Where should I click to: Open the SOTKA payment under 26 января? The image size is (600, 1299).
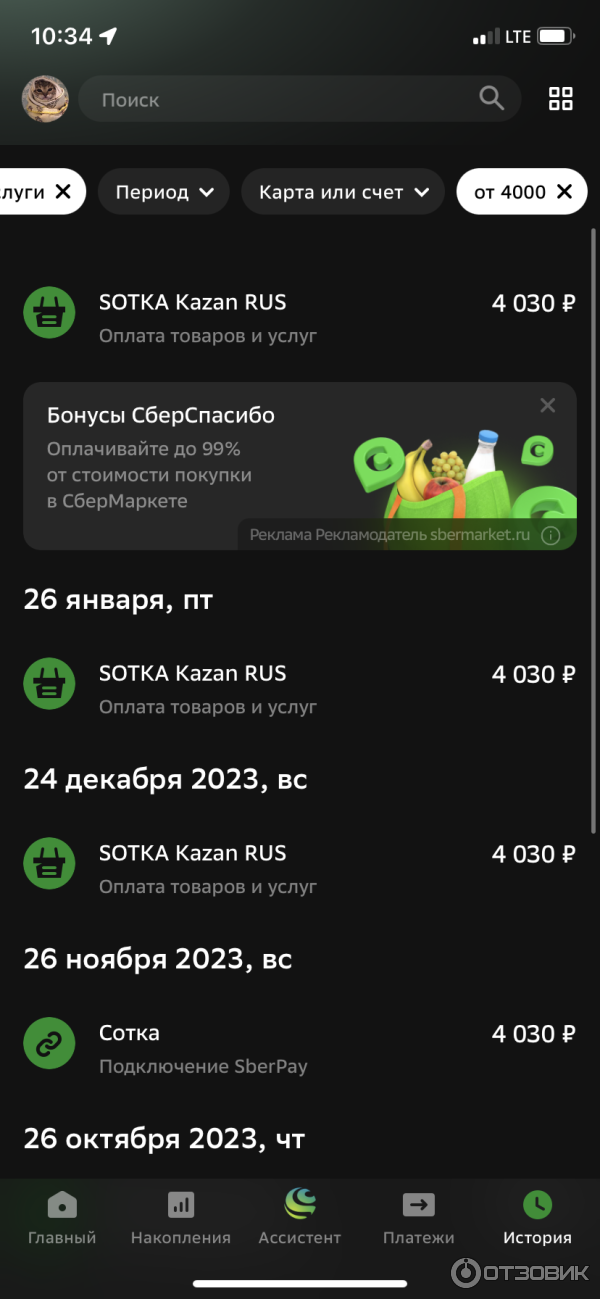299,689
